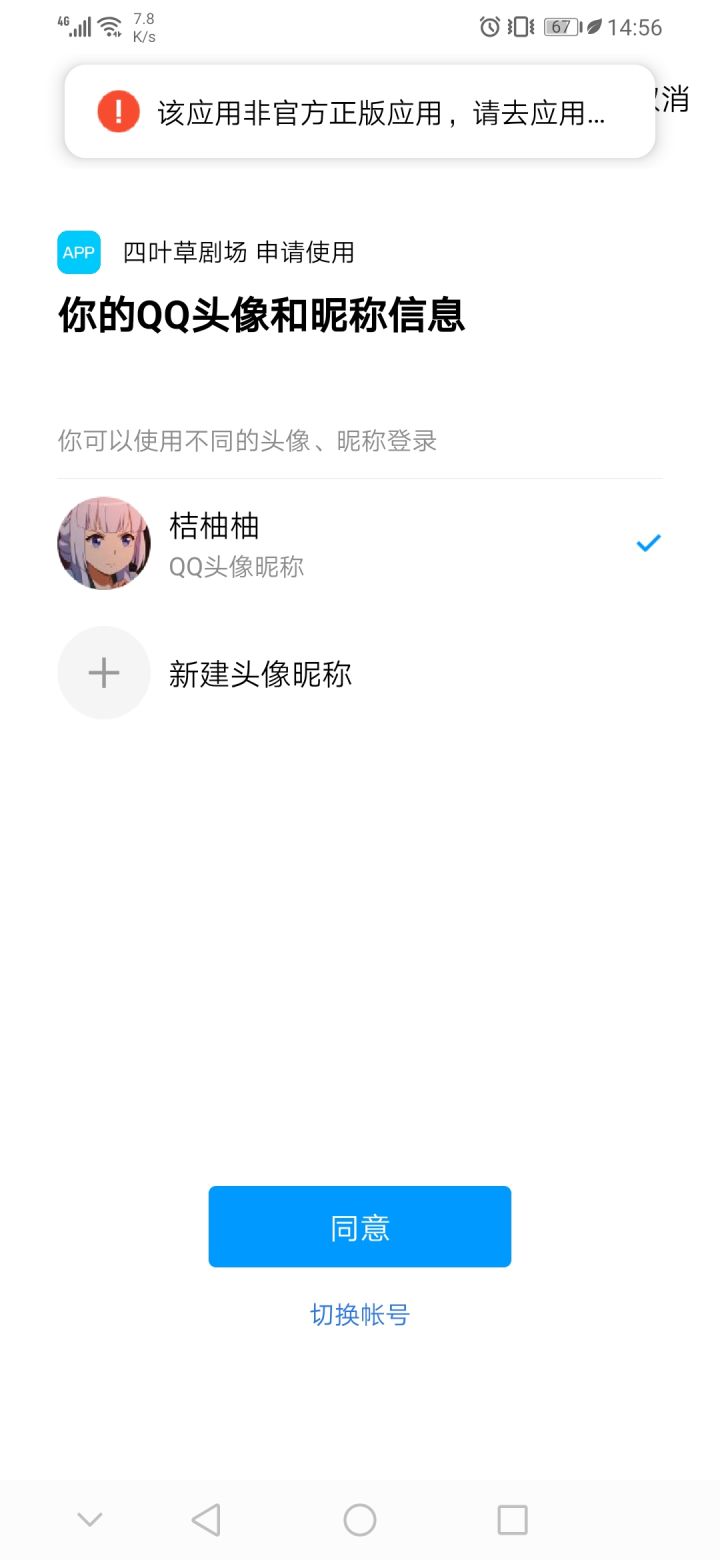Tap 取消 in the top right corner
The image size is (720, 1560).
point(676,100)
